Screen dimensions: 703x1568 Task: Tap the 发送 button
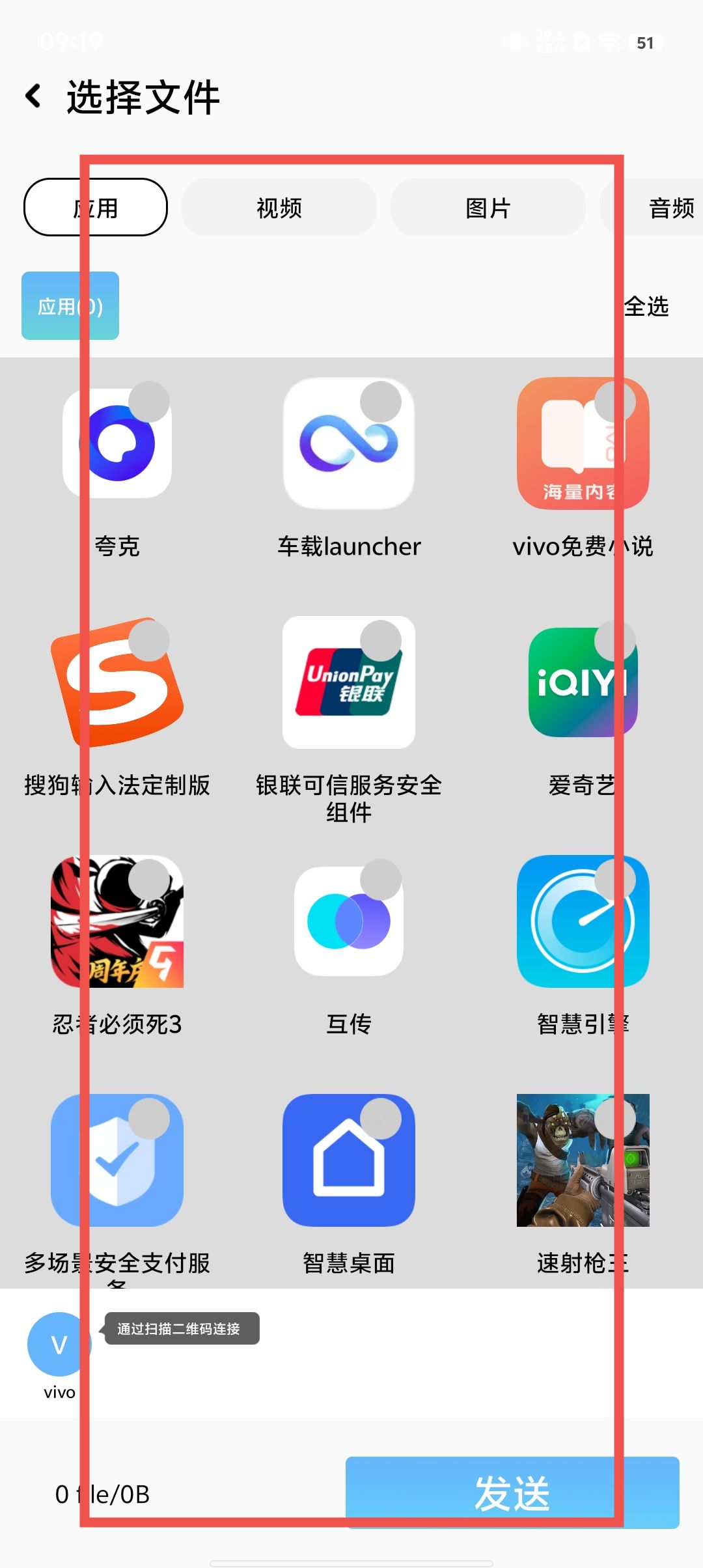click(x=512, y=1492)
